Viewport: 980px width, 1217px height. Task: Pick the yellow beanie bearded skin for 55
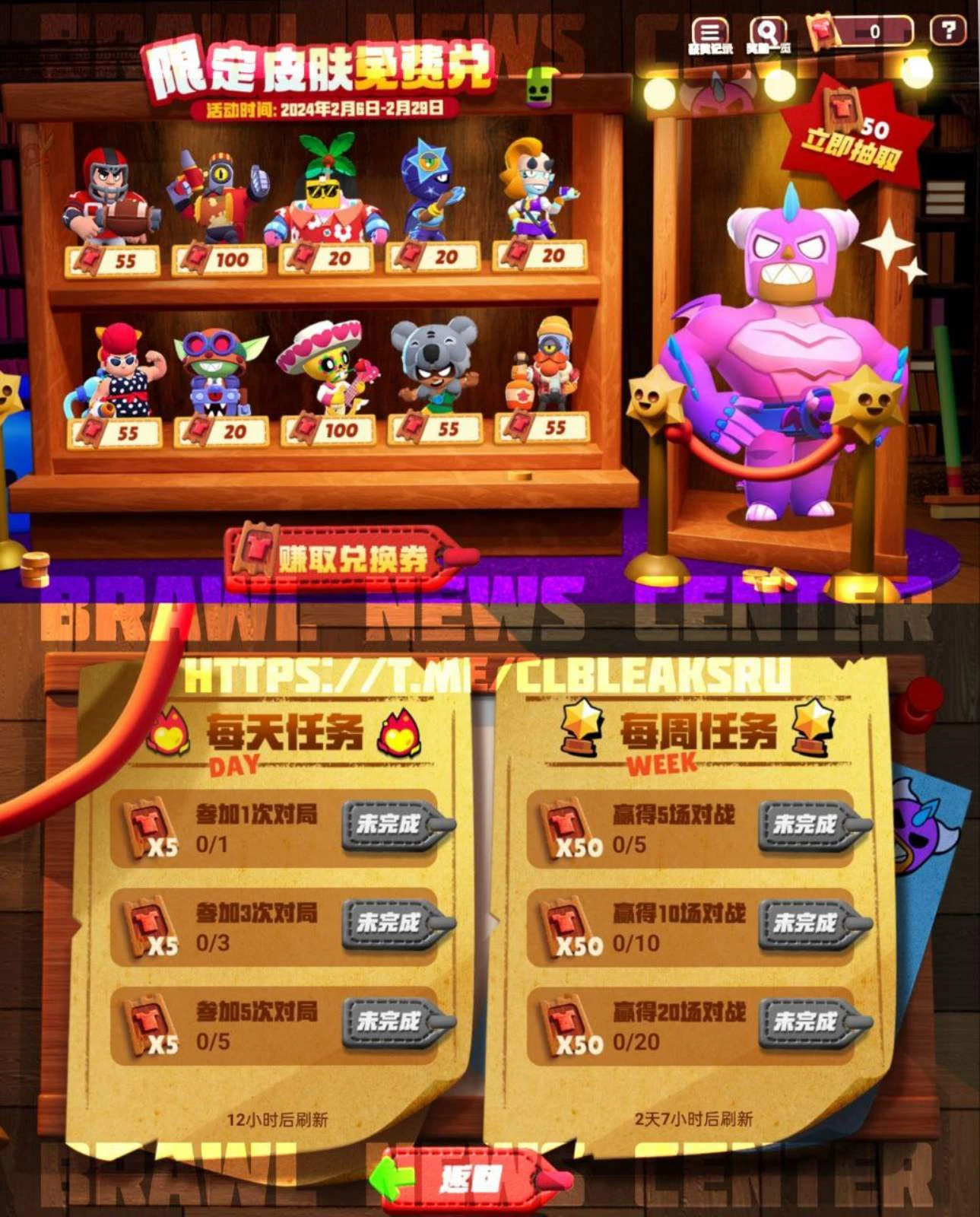pos(542,379)
